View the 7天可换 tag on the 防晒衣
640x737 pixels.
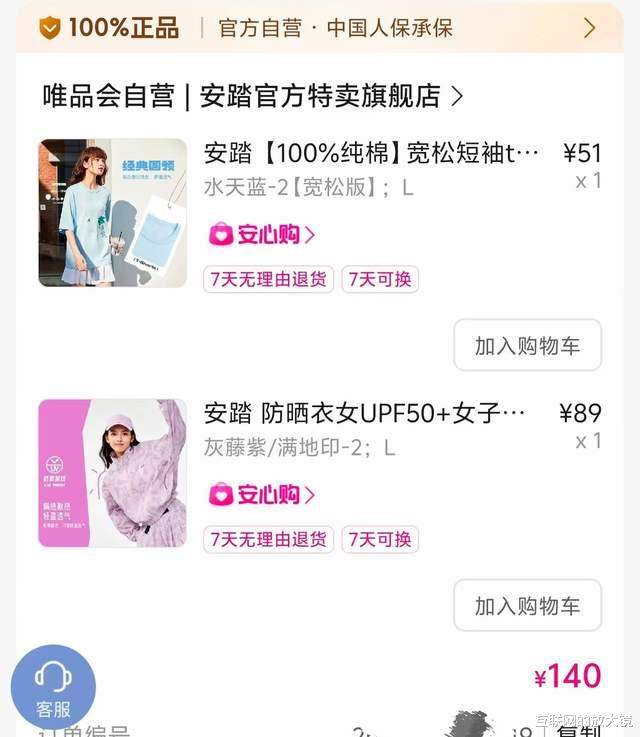(x=380, y=540)
